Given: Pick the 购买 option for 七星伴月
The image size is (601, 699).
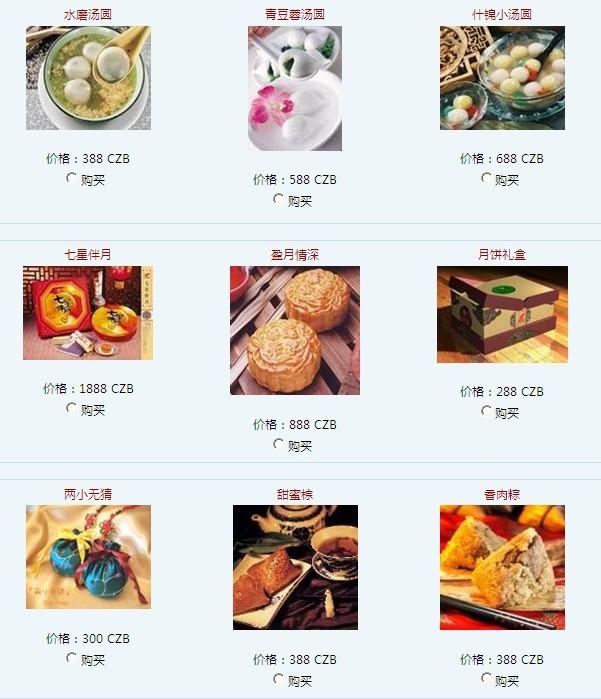Looking at the screenshot, I should pos(71,408).
